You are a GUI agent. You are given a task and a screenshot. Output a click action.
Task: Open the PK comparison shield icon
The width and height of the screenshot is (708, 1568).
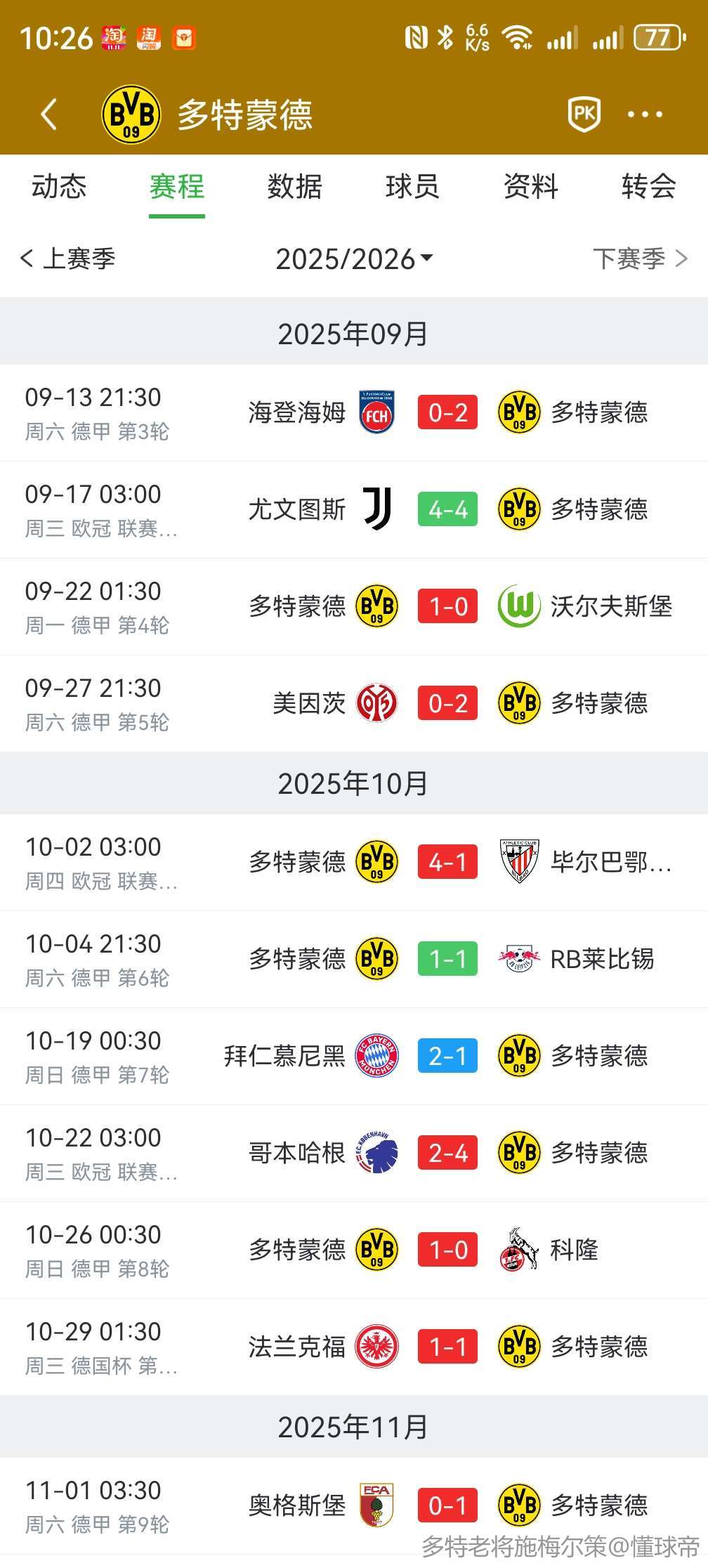[x=584, y=114]
